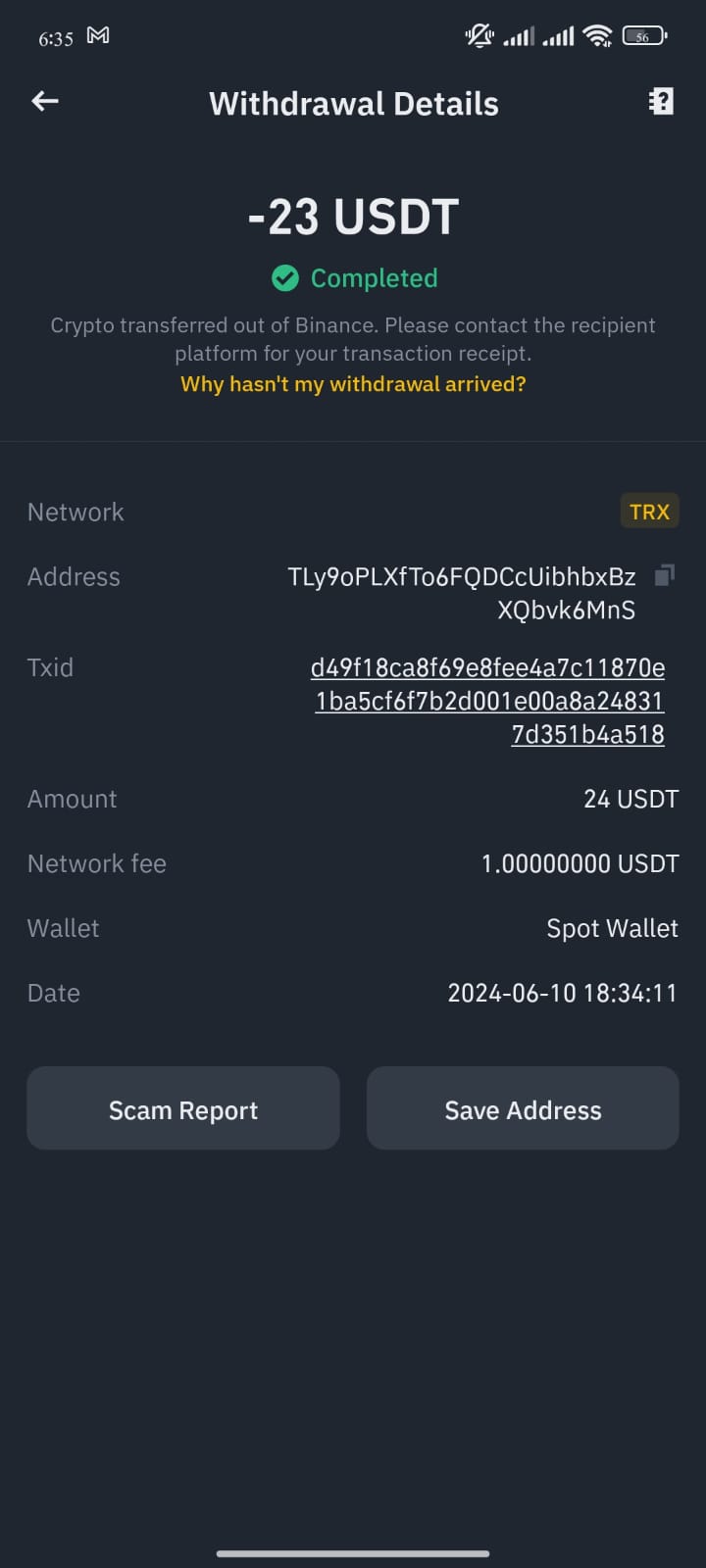Tap the battery indicator showing 56
This screenshot has width=706, height=1568.
[642, 35]
